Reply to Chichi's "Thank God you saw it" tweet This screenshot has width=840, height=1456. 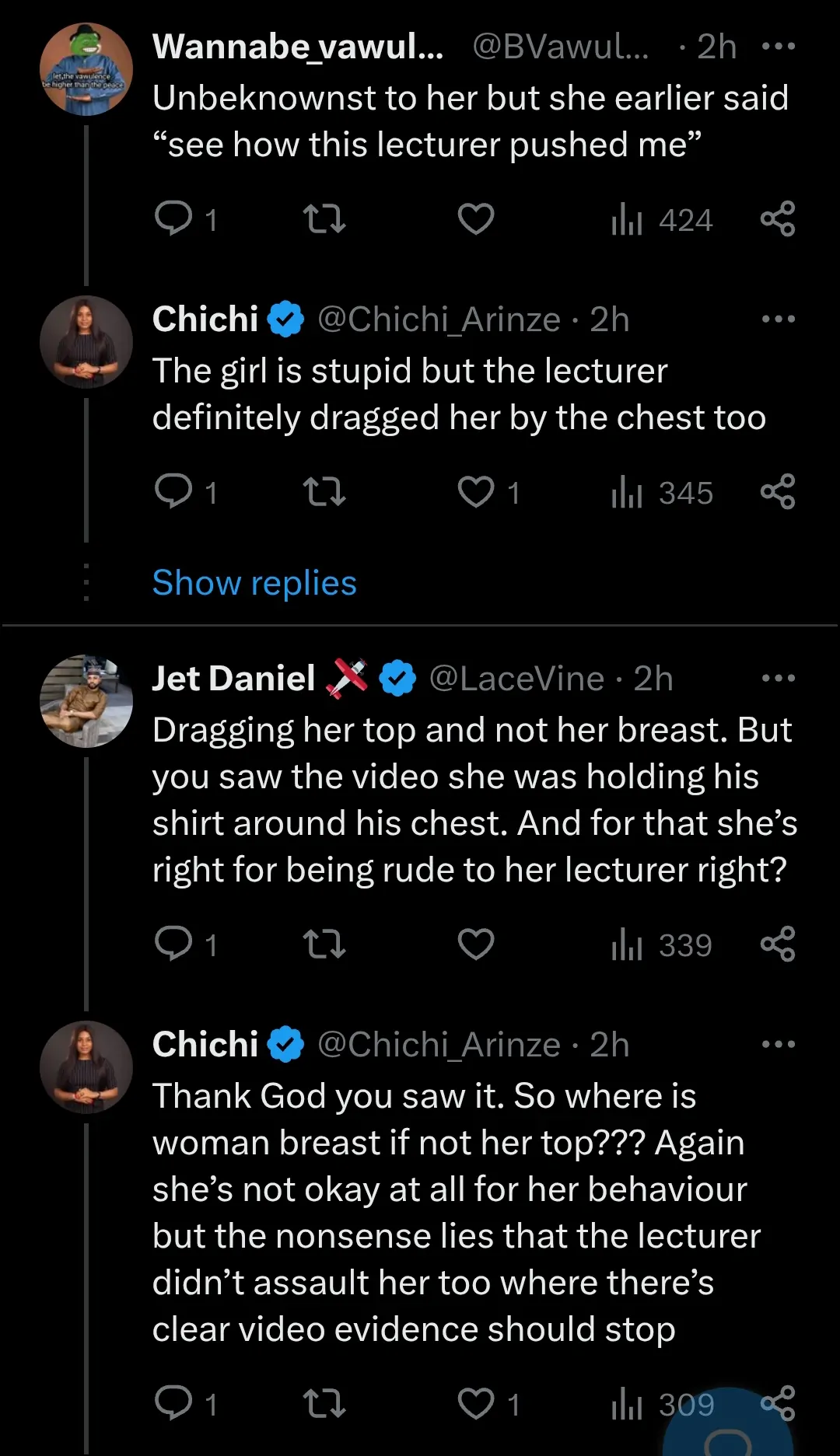click(173, 1404)
